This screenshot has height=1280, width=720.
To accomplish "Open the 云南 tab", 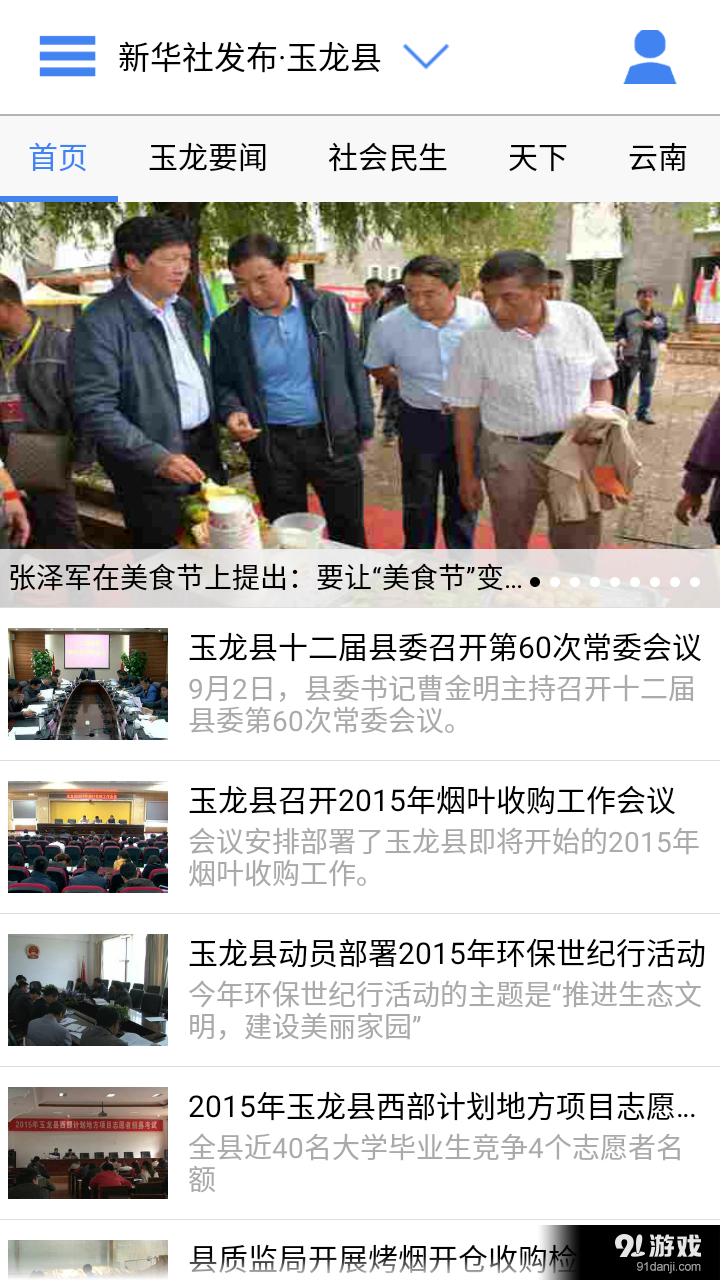I will tap(657, 158).
